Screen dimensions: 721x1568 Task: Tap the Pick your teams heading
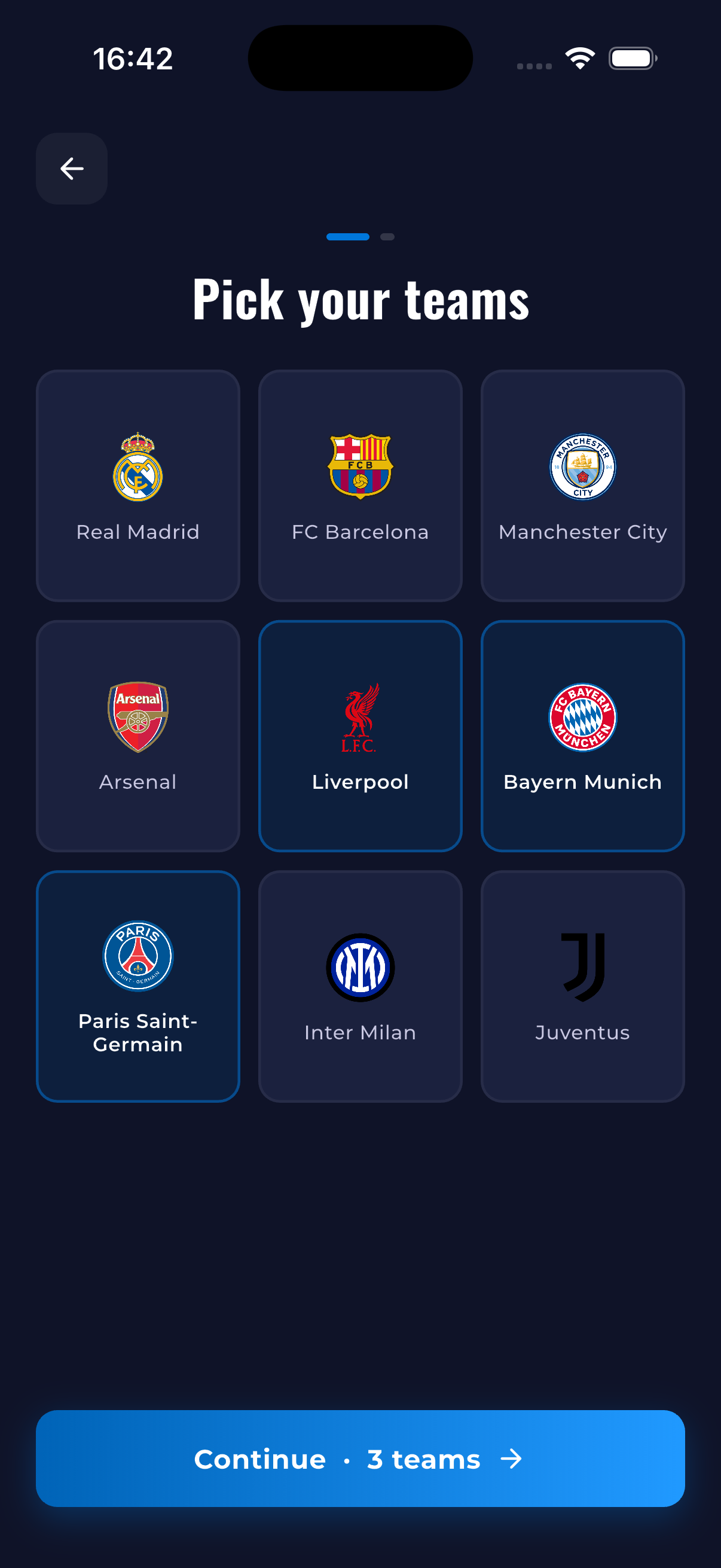point(360,299)
